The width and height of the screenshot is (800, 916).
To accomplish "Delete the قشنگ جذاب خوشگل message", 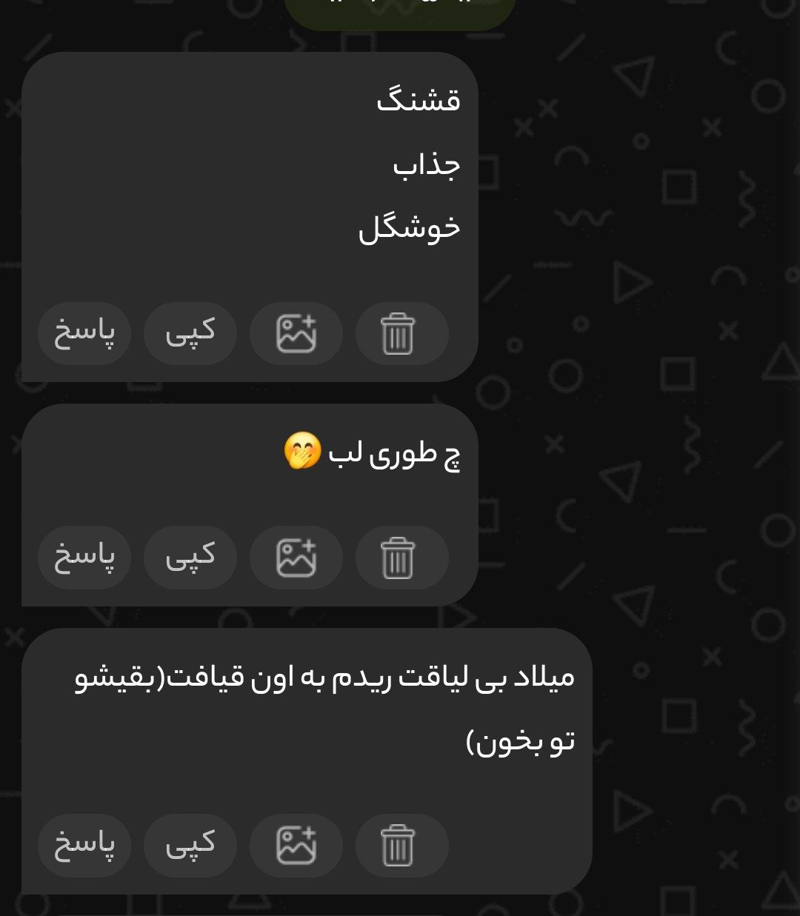I will click(x=398, y=333).
